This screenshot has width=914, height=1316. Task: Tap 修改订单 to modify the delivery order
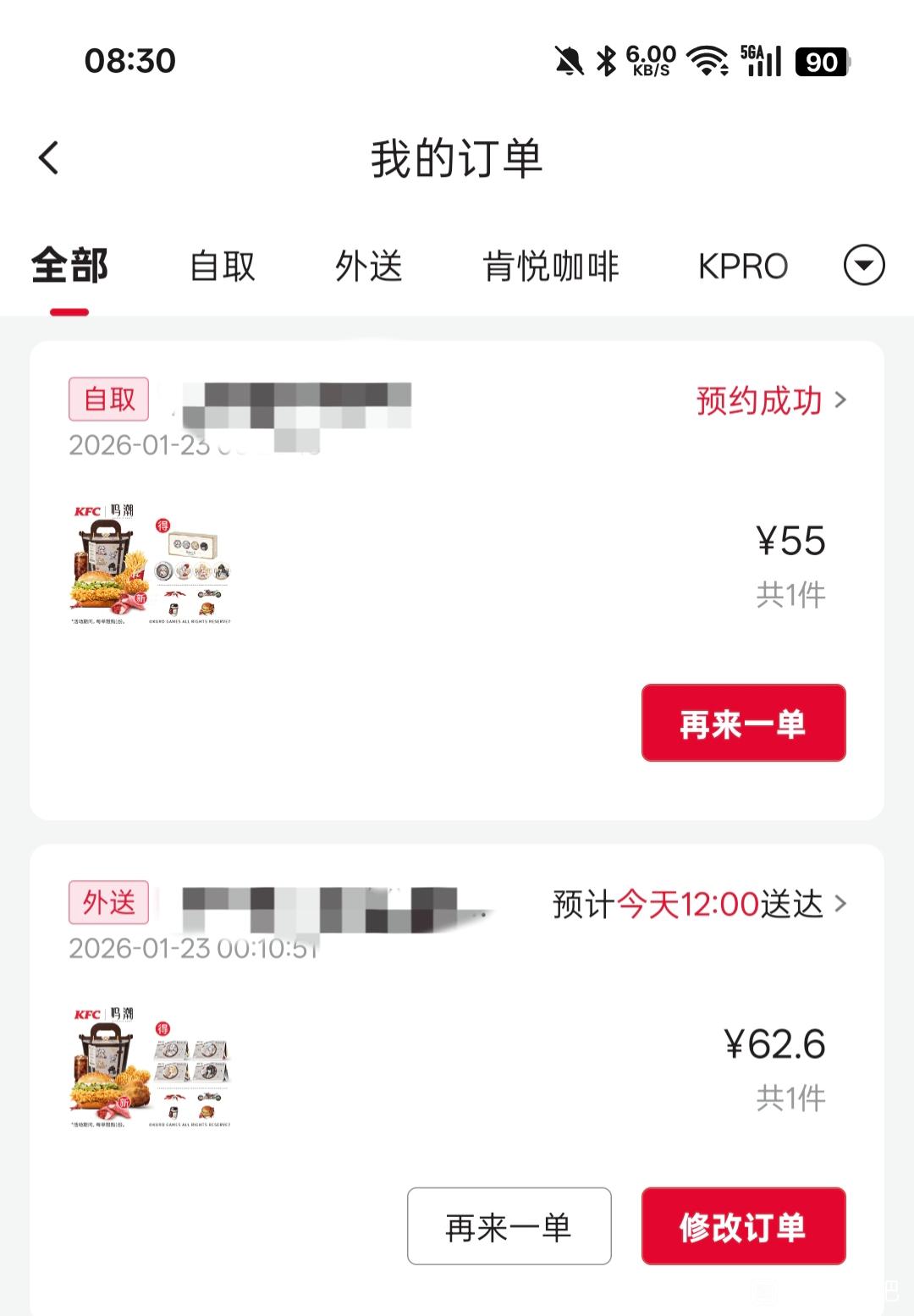[743, 1226]
